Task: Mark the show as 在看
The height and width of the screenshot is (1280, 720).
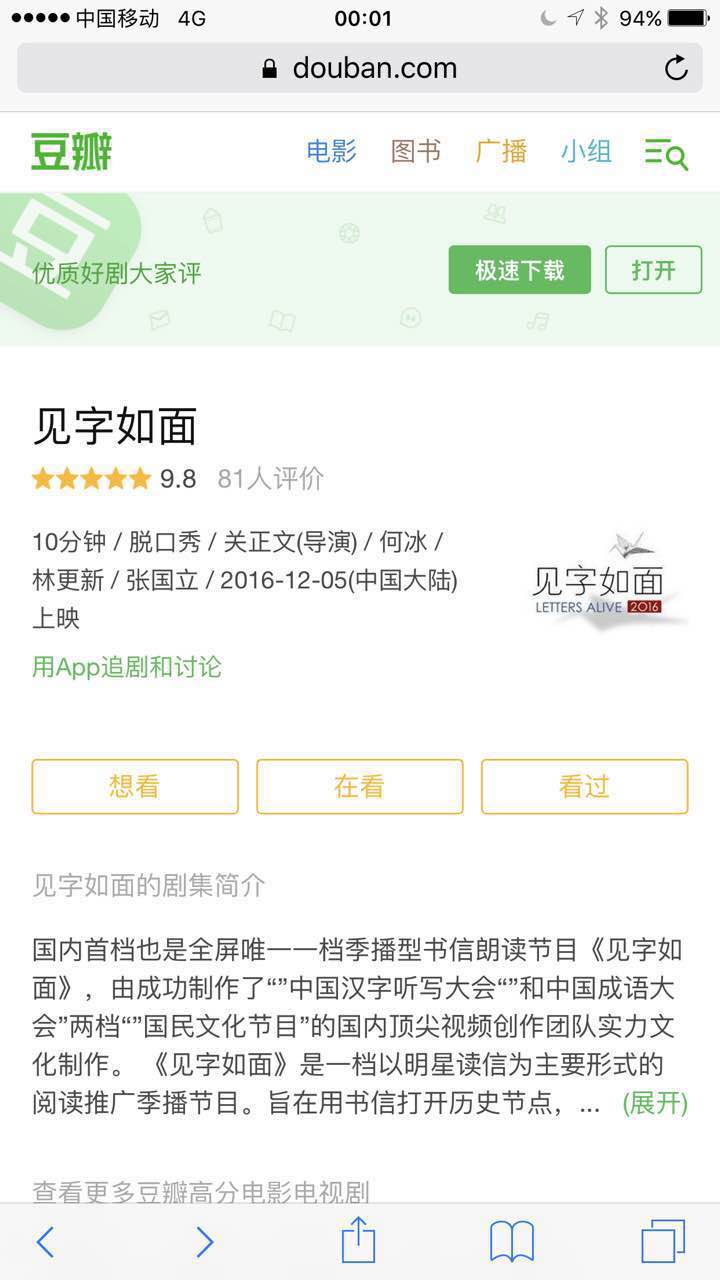Action: tap(359, 787)
